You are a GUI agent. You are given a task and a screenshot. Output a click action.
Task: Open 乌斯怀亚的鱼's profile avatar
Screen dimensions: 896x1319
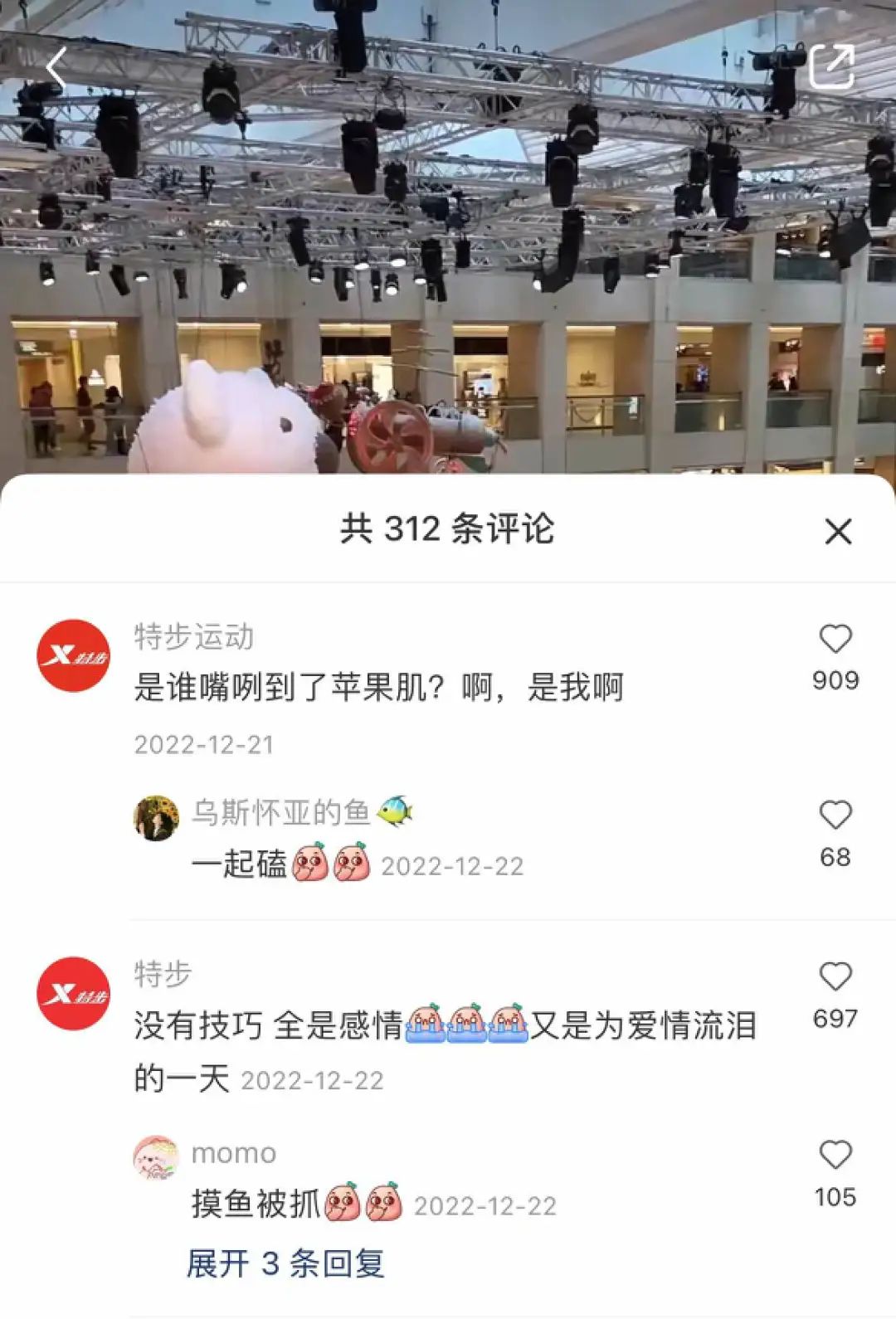tap(156, 817)
